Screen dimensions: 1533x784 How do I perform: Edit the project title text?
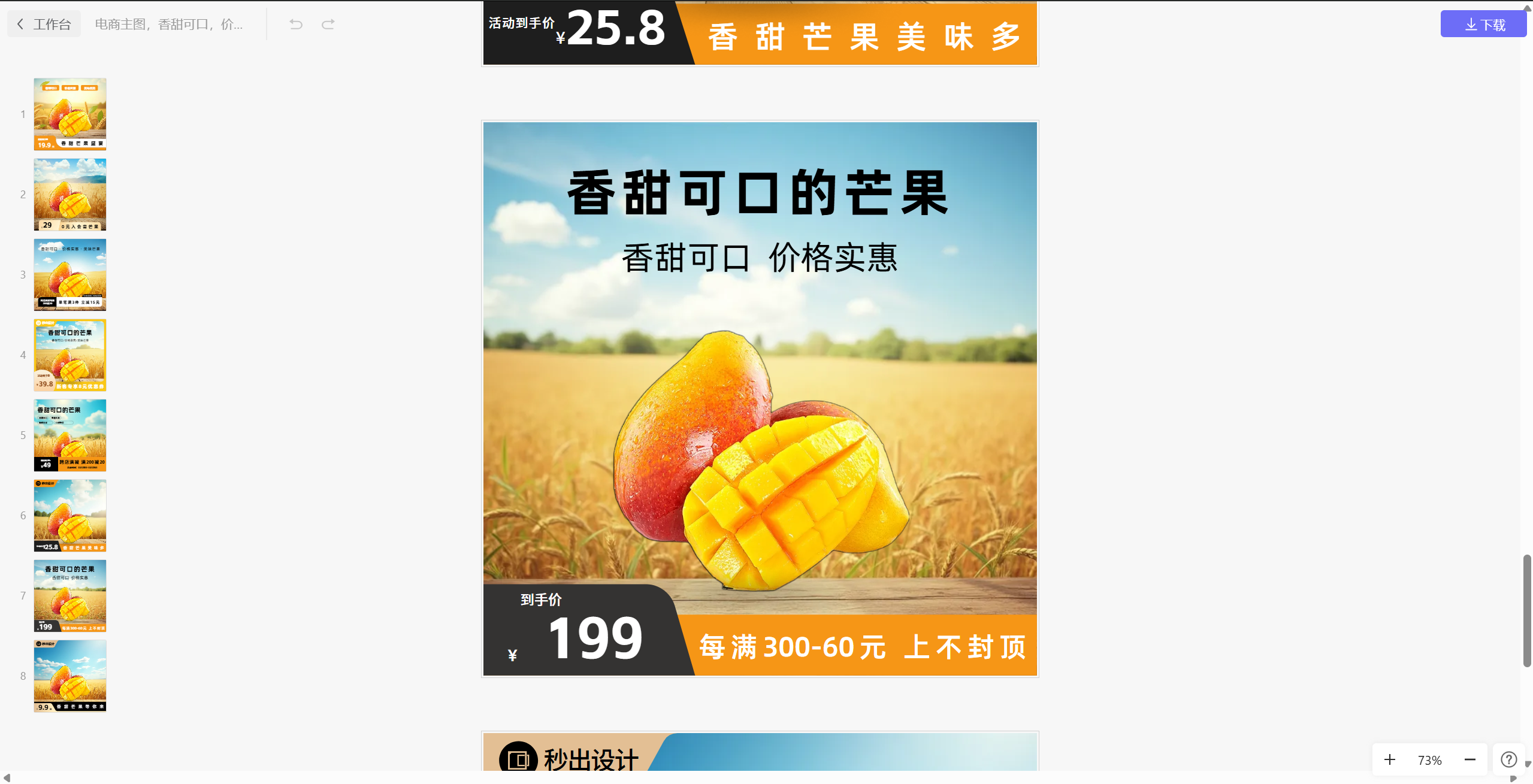pyautogui.click(x=169, y=24)
